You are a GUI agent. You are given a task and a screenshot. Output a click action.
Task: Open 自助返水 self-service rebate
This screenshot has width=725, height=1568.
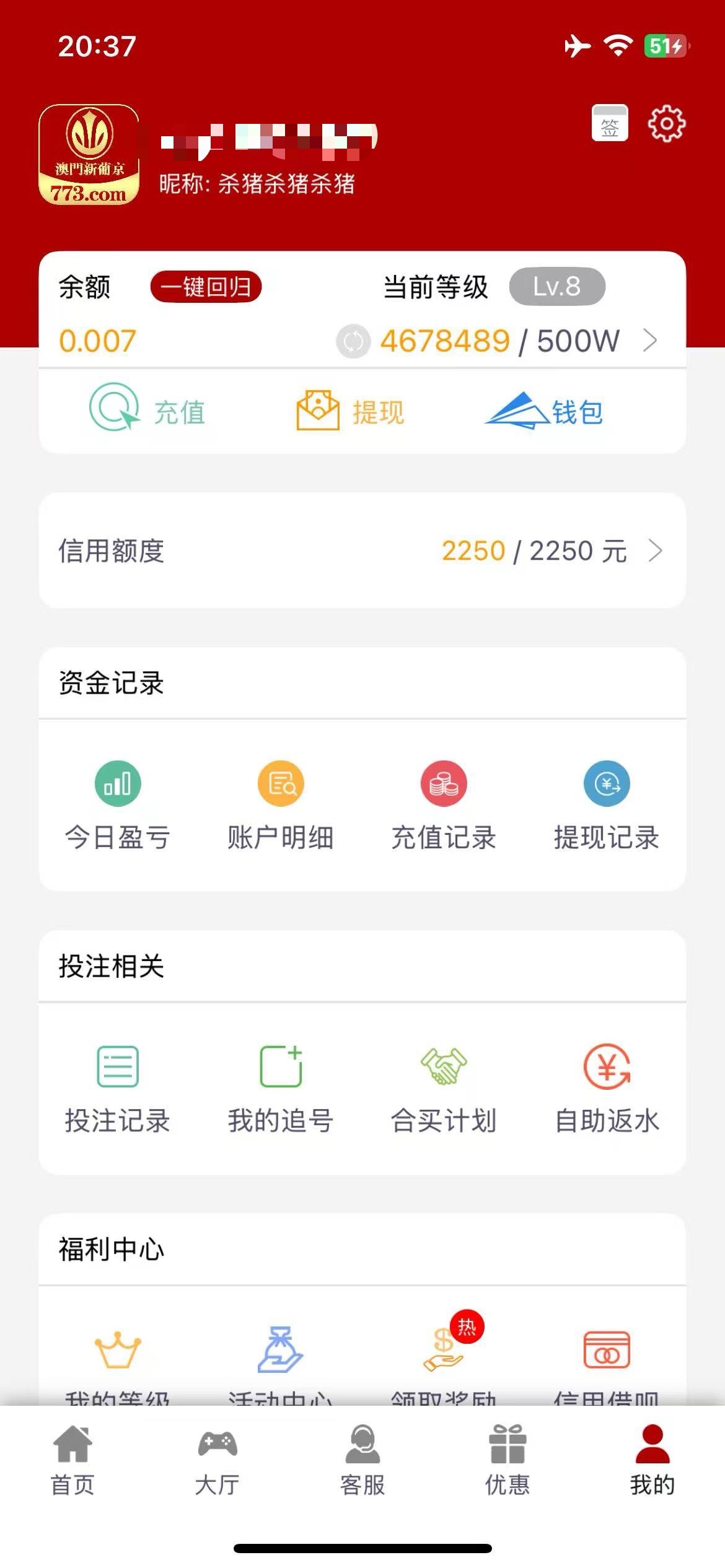[607, 1088]
